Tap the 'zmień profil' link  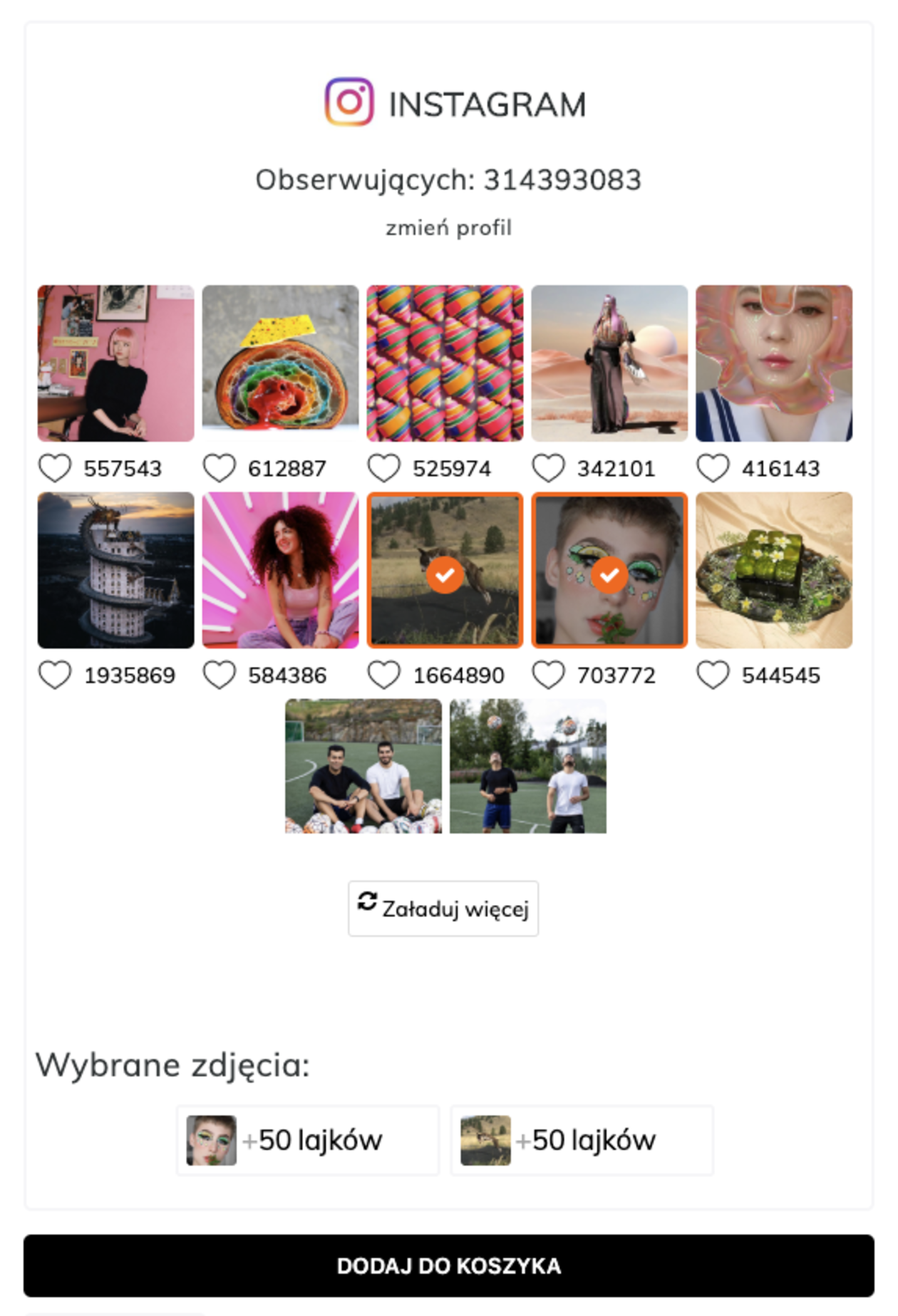click(x=448, y=228)
